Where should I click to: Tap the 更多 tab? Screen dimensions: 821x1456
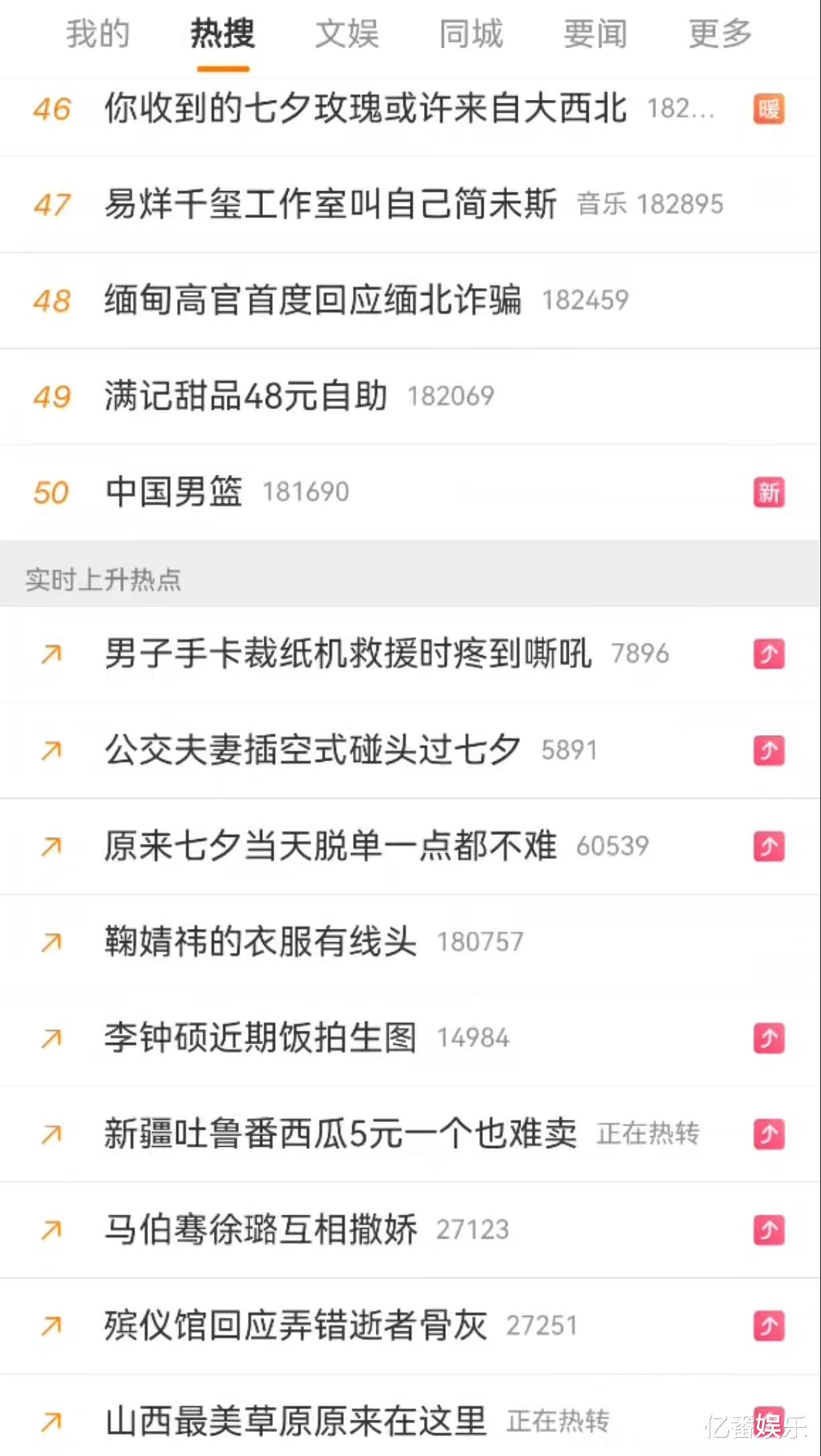click(x=720, y=34)
